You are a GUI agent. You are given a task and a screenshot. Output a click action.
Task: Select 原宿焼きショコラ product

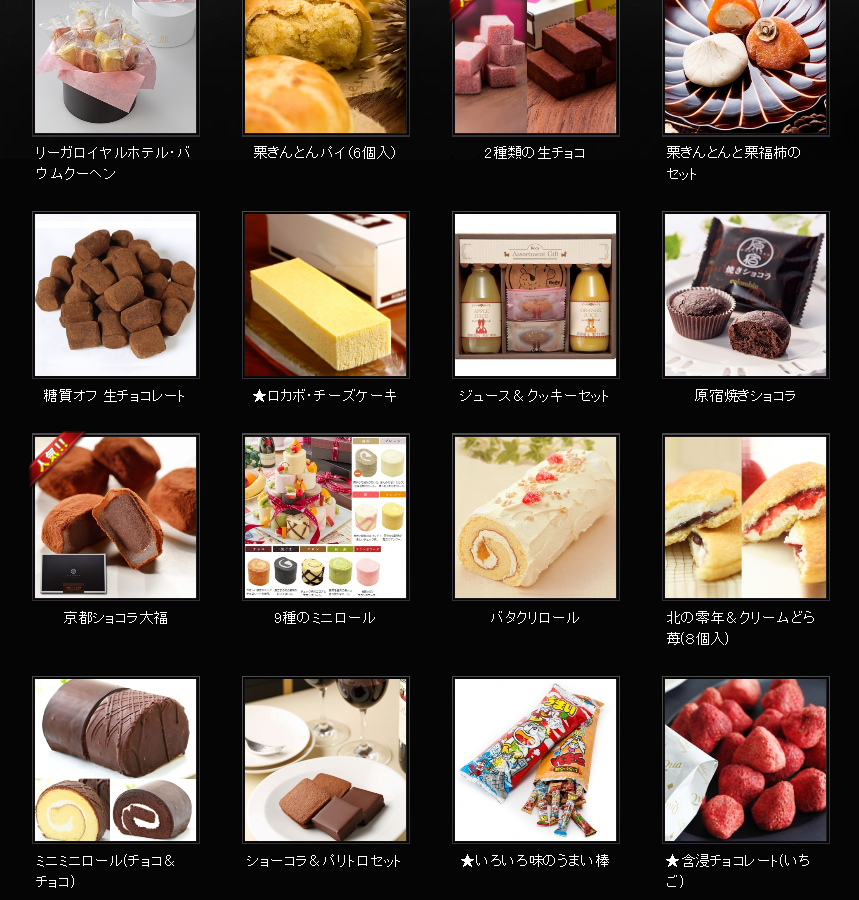click(x=745, y=295)
